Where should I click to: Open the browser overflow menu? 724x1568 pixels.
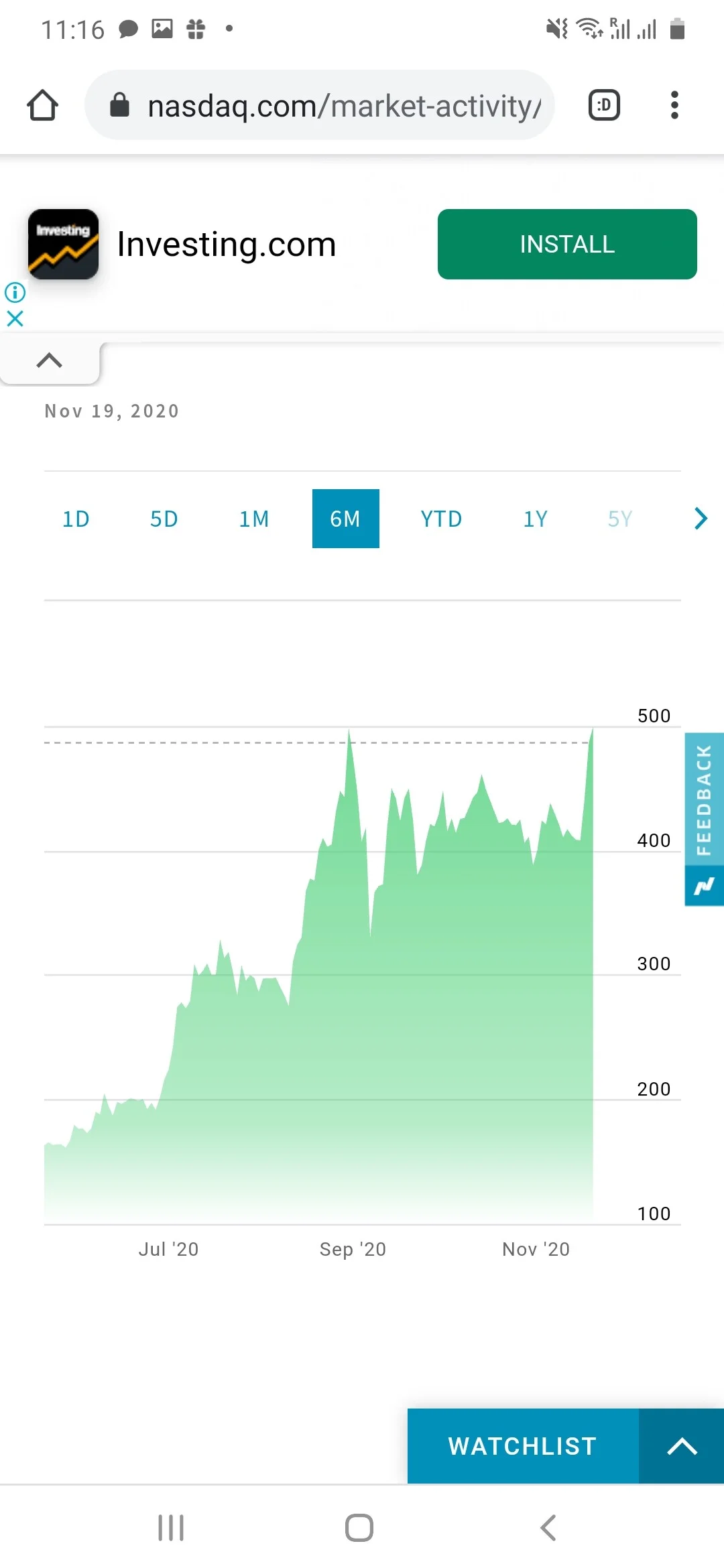point(674,105)
